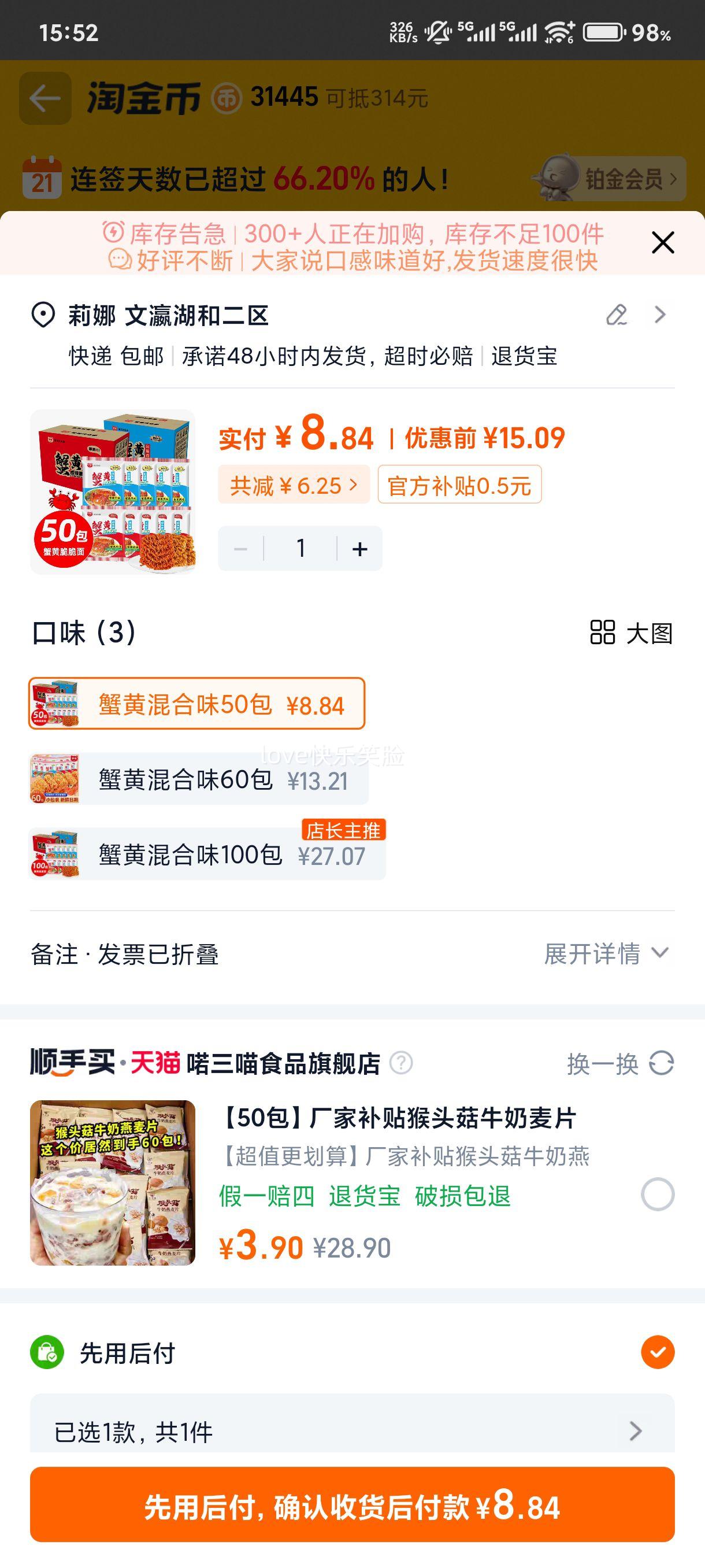Dismiss the stock alert banner with the X
This screenshot has height=1568, width=705.
(x=662, y=242)
